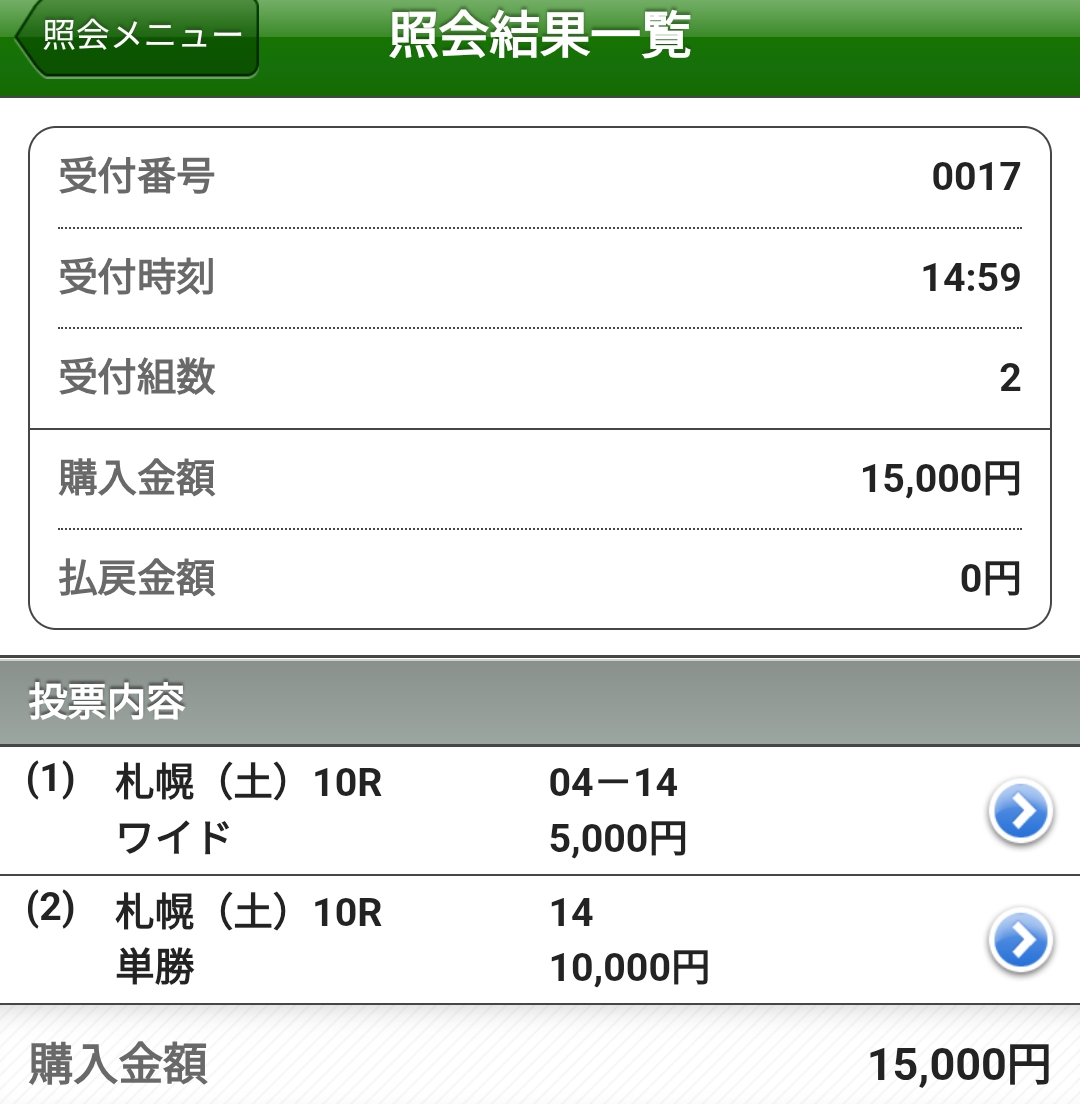The width and height of the screenshot is (1080, 1104).
Task: Open details of ワイド 04-14 bet
Action: pos(1019,812)
